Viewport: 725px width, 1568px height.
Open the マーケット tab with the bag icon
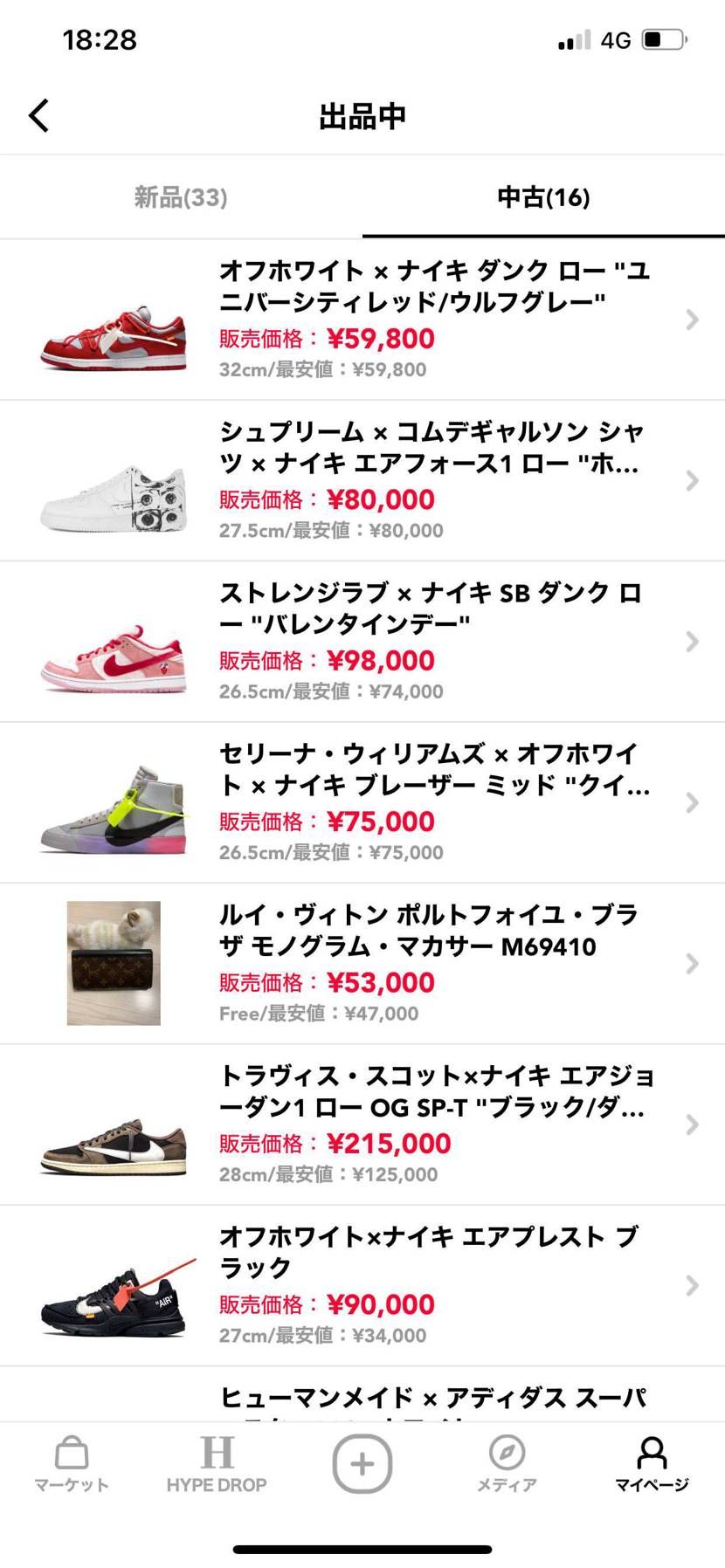[70, 1463]
